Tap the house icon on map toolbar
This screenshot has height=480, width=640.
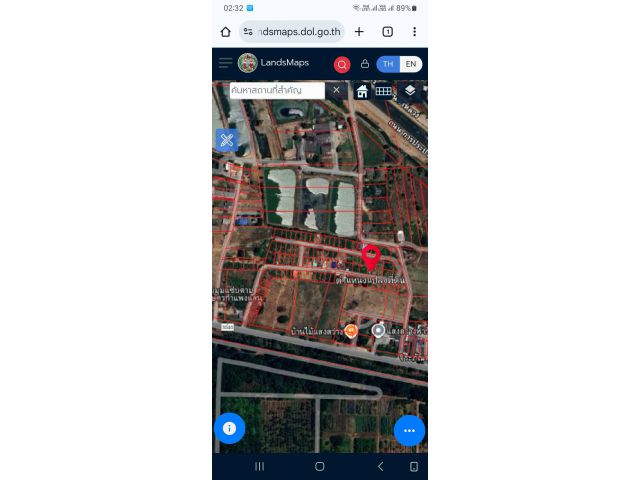362,91
